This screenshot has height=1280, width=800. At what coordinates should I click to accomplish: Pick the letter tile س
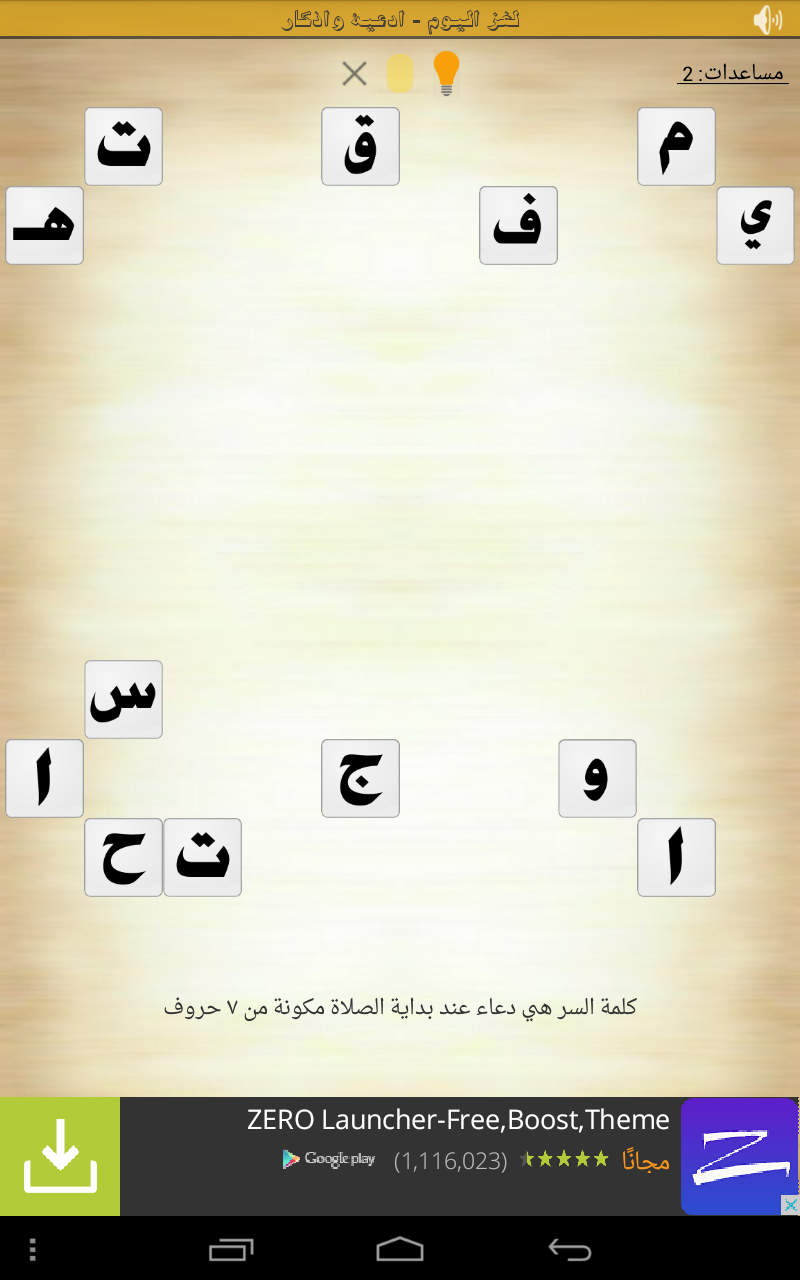tap(123, 700)
